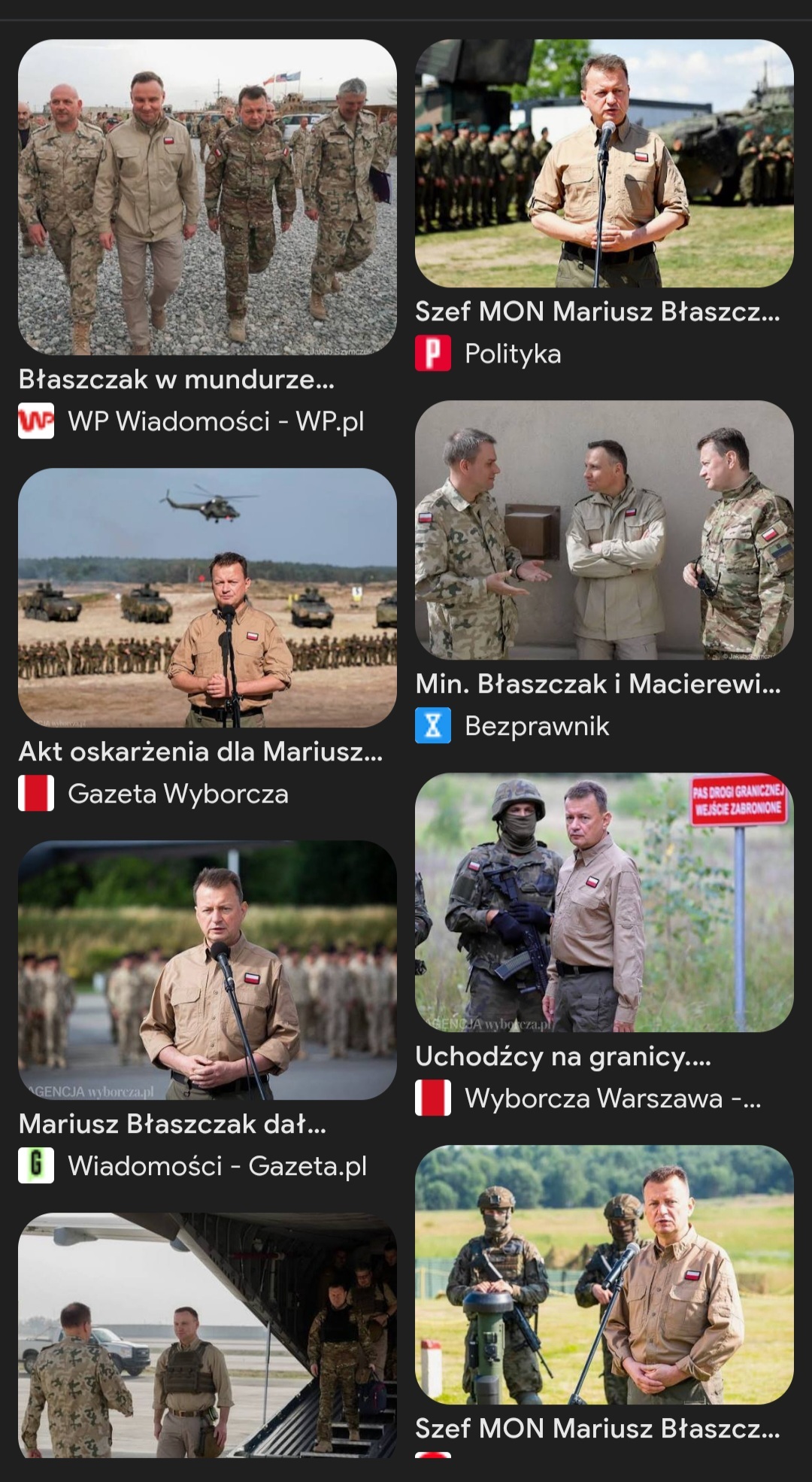The width and height of the screenshot is (812, 1482).
Task: Open the airplane ramp image result
Action: point(207,1335)
